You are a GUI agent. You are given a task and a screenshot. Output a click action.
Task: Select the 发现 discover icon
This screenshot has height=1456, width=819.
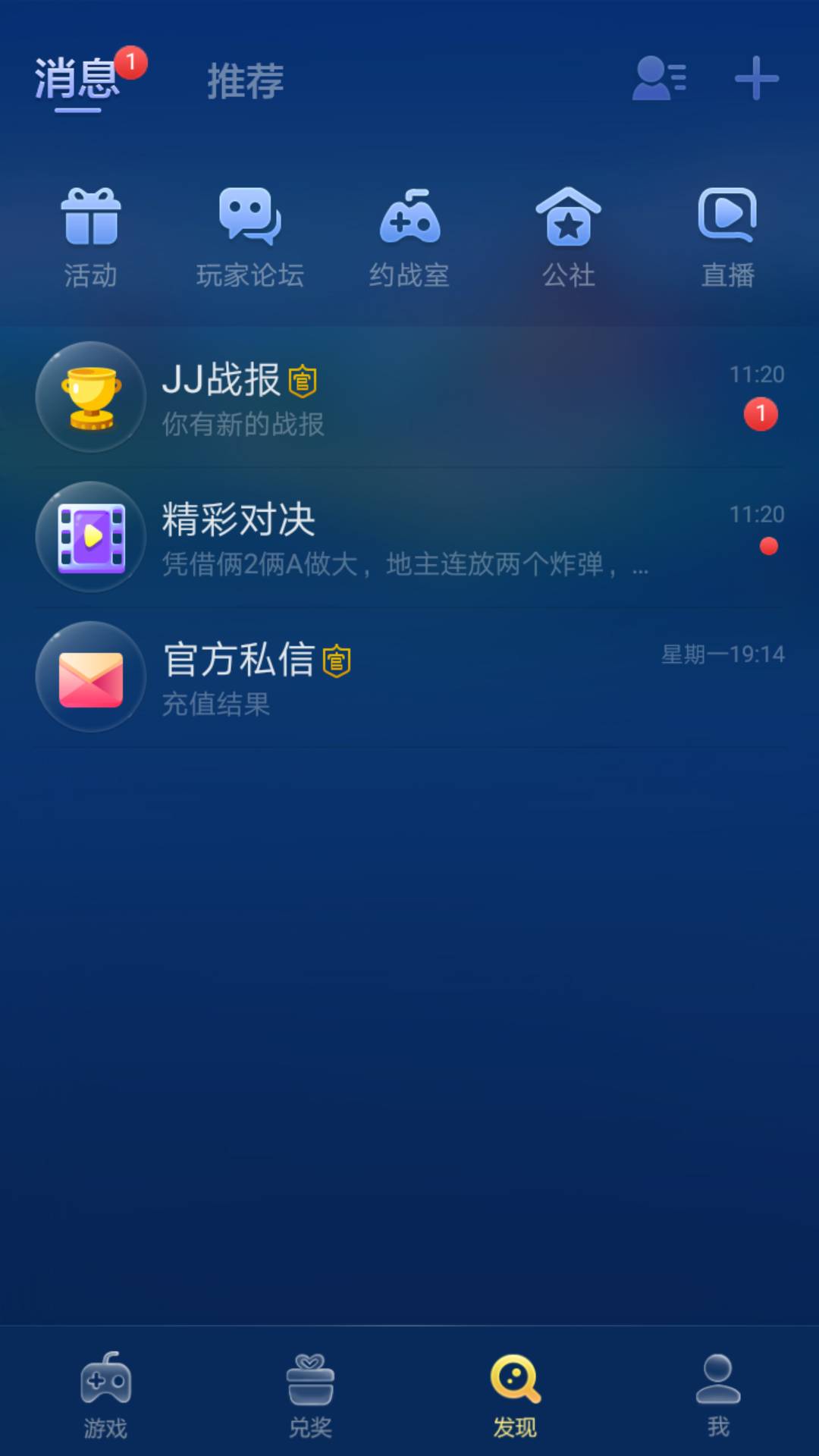point(514,1395)
